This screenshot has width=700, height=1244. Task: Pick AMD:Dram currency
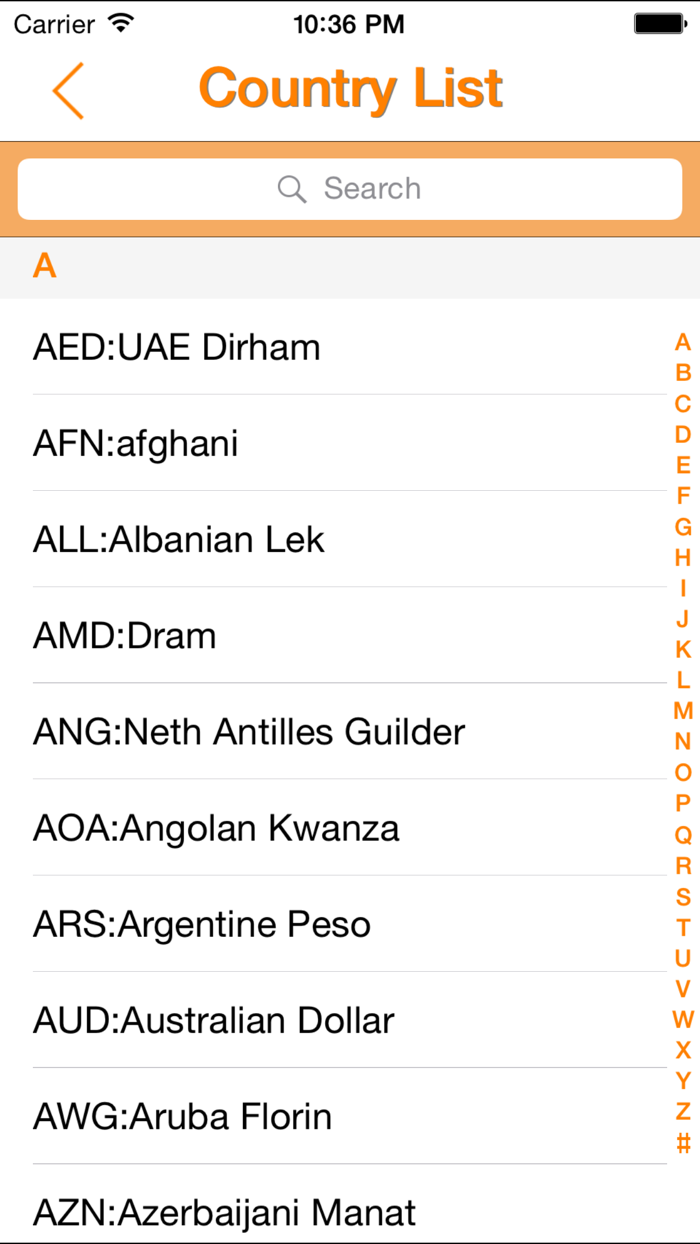[x=350, y=635]
